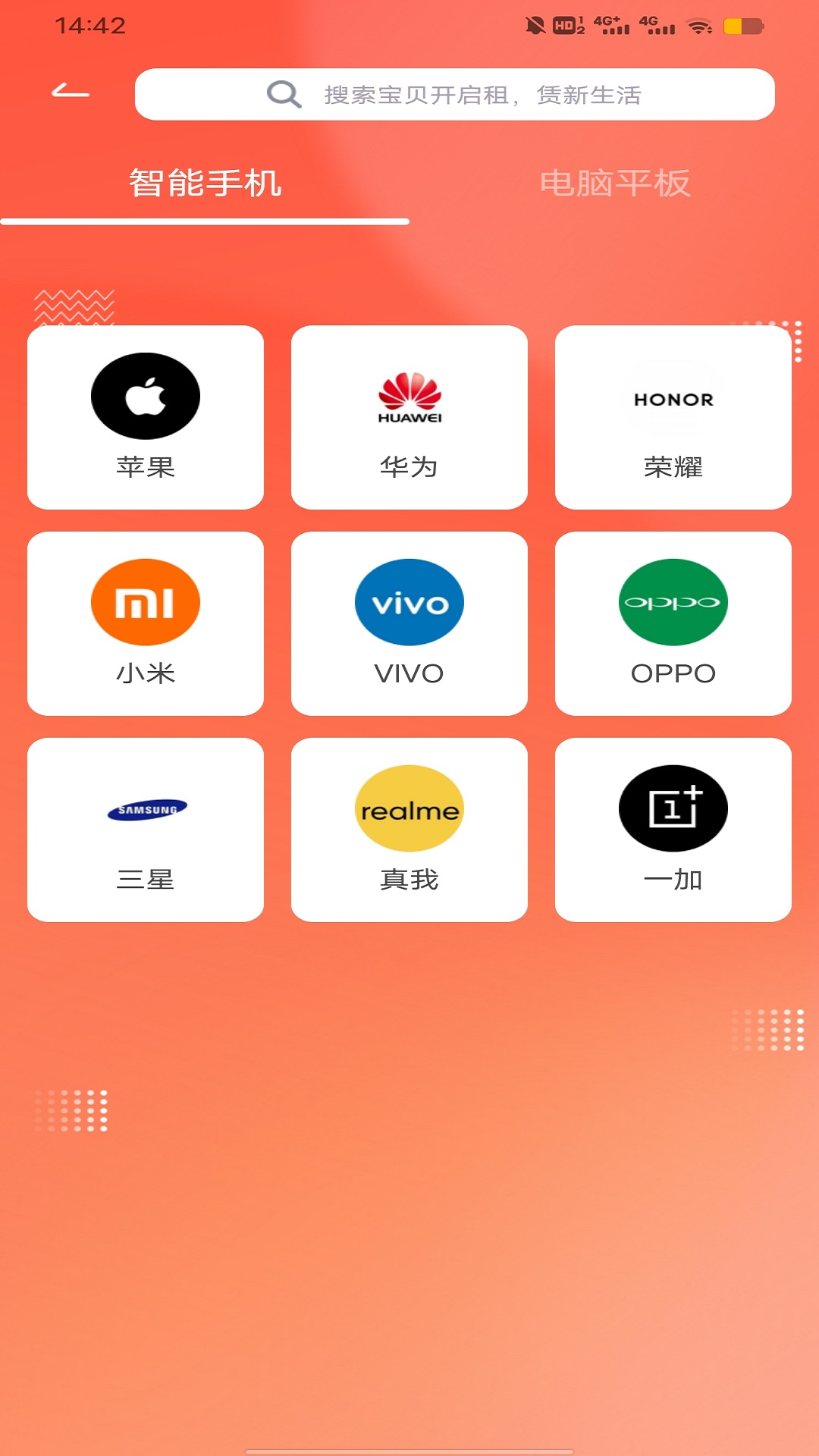Tap the VIVO circle logo
This screenshot has width=819, height=1456.
[x=409, y=601]
